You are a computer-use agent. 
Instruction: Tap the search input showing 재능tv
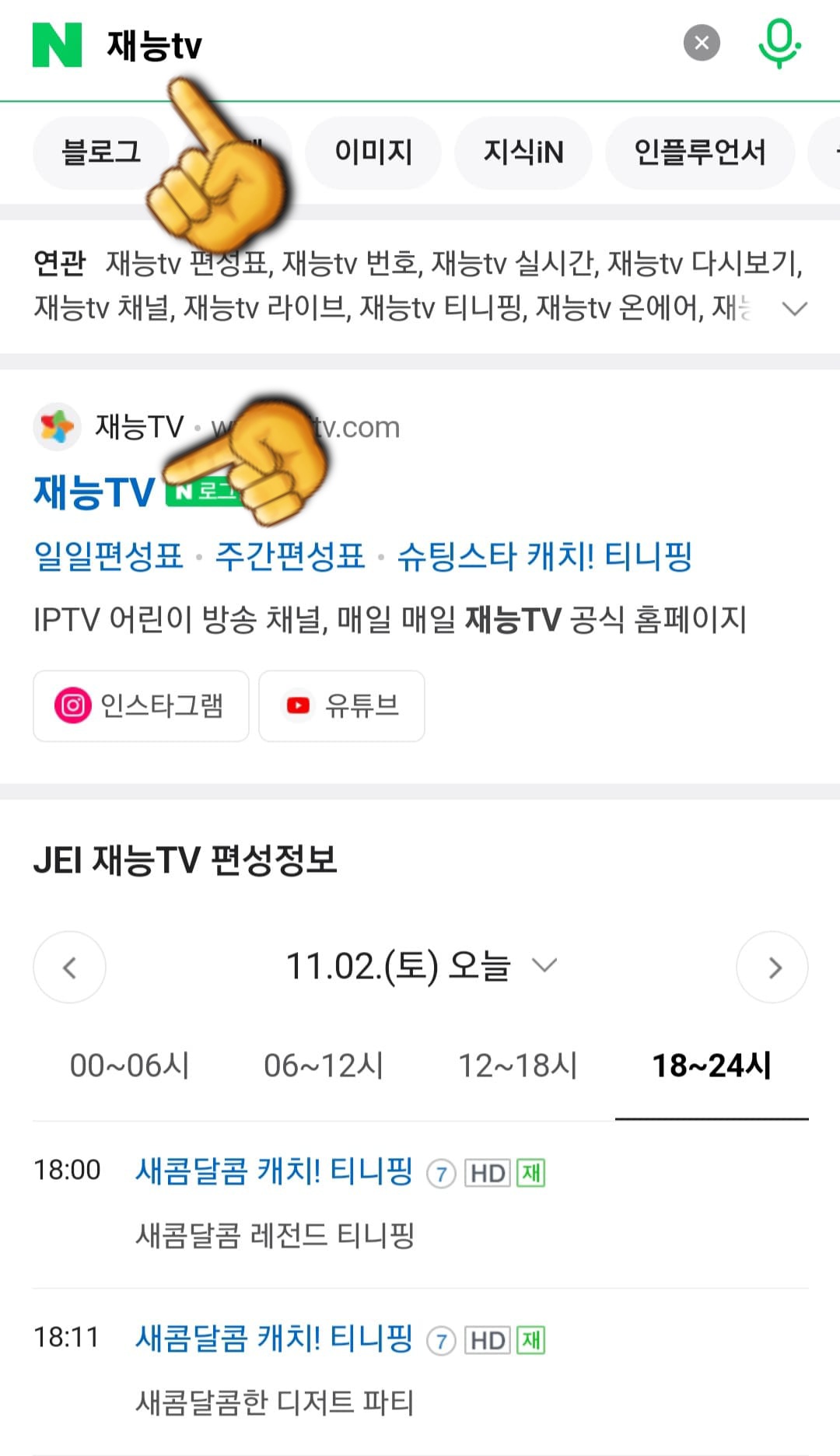click(x=156, y=45)
